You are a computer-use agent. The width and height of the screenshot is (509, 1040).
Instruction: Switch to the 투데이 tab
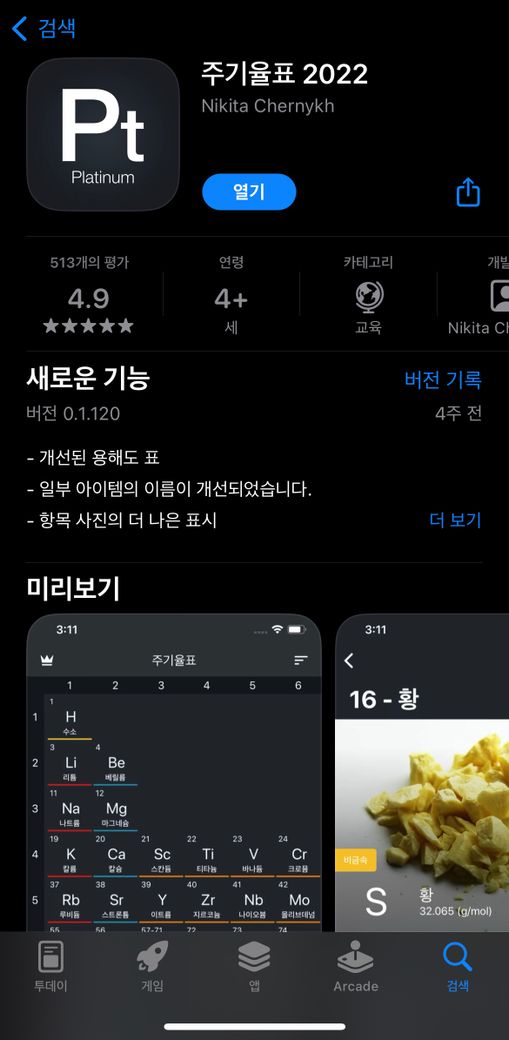(x=51, y=966)
